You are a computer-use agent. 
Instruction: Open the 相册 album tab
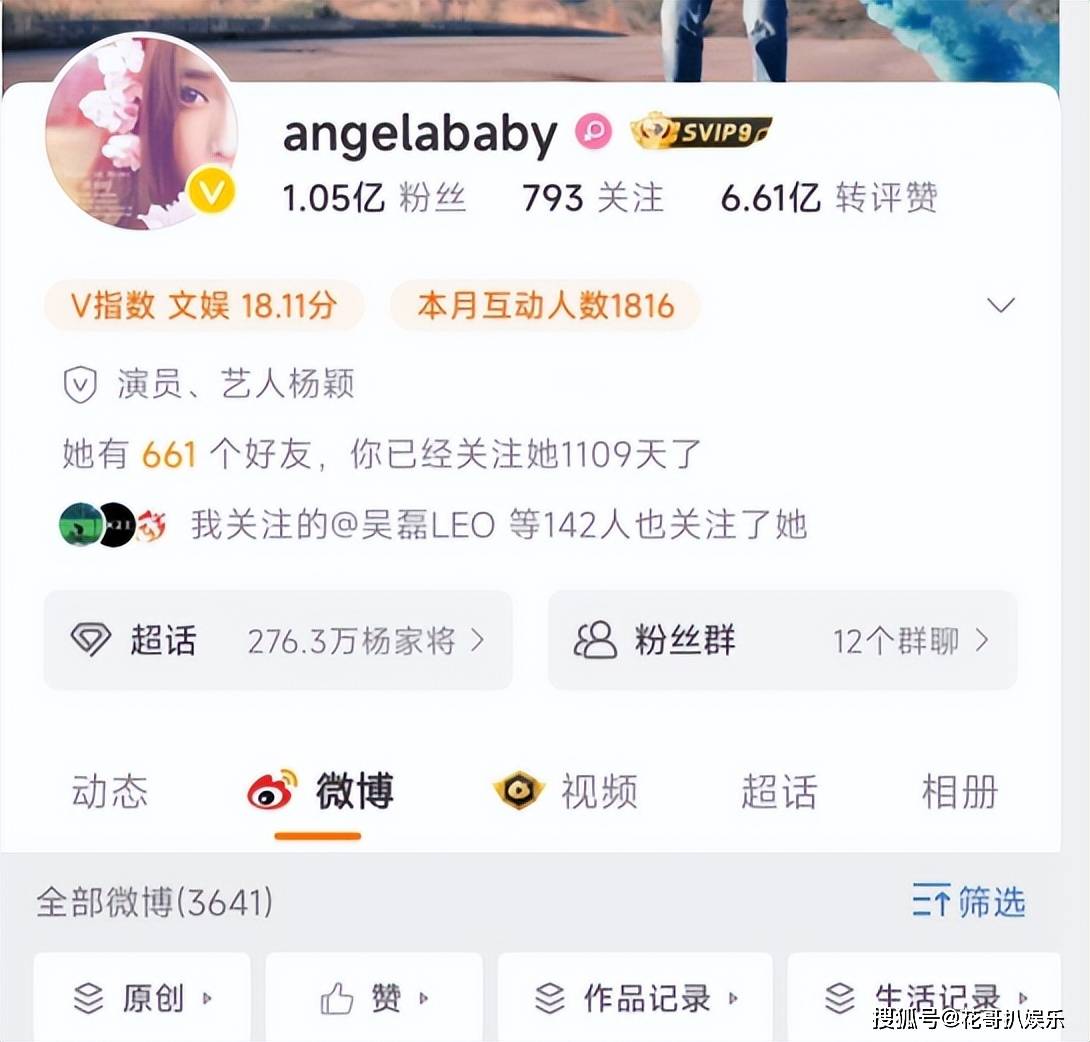coord(959,792)
